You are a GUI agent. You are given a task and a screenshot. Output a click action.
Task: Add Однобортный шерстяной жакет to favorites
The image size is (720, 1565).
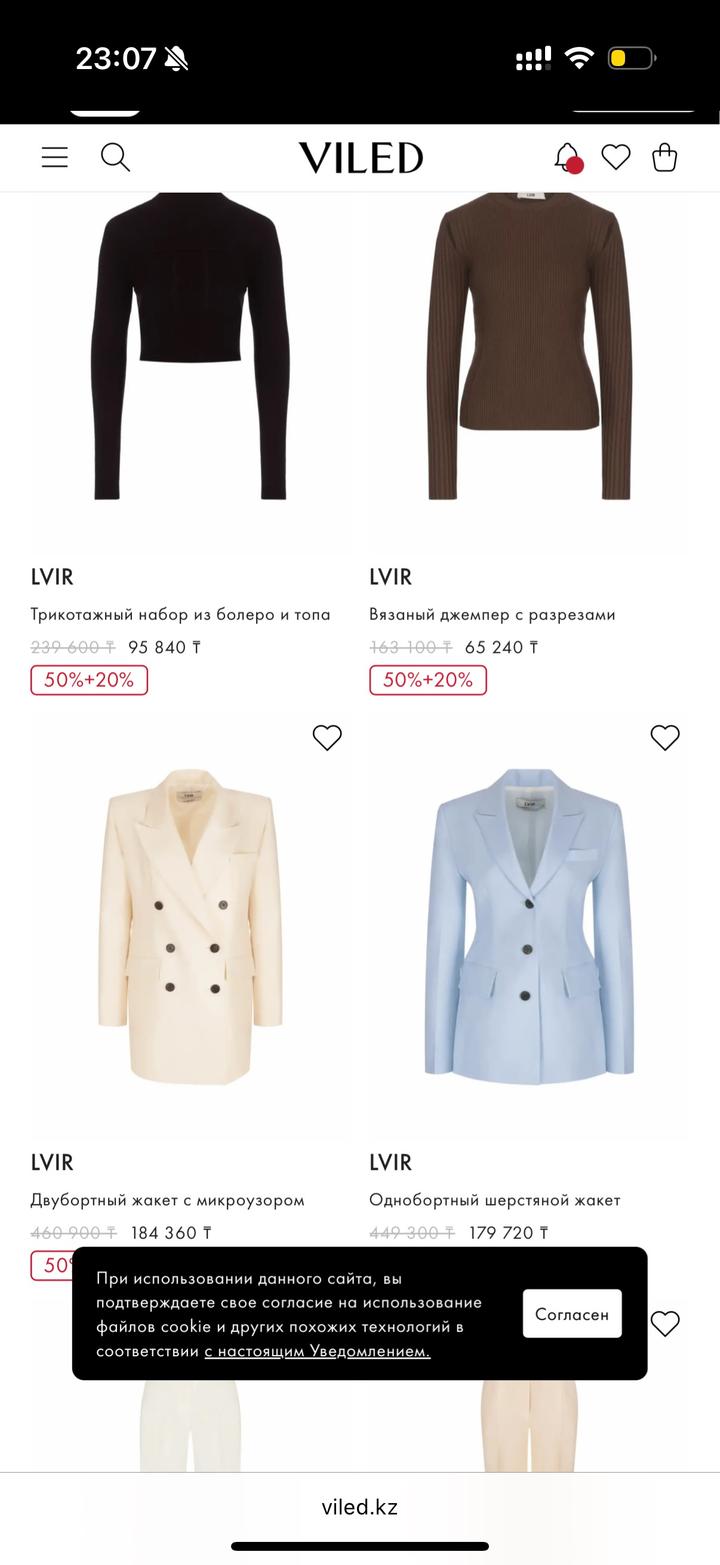[665, 737]
